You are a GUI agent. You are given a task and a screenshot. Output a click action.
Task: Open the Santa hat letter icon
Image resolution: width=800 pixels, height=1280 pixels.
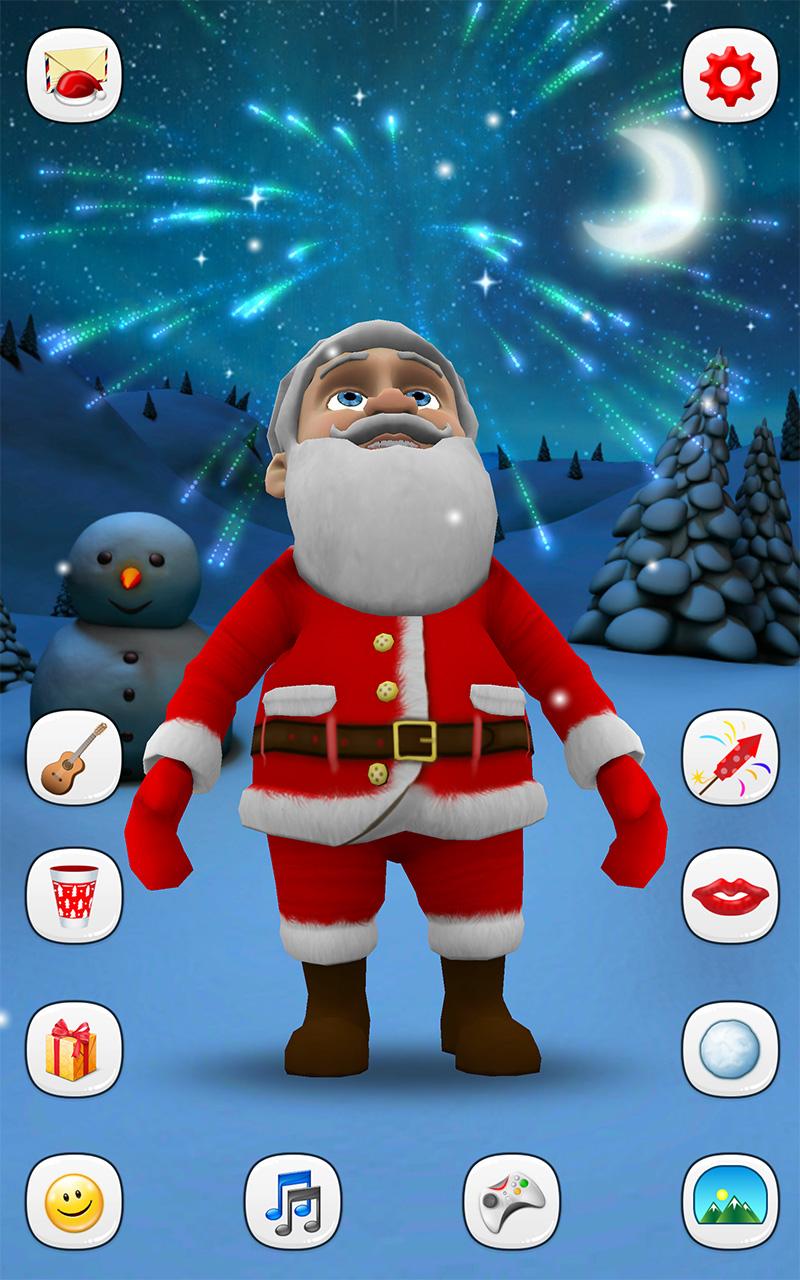(74, 75)
